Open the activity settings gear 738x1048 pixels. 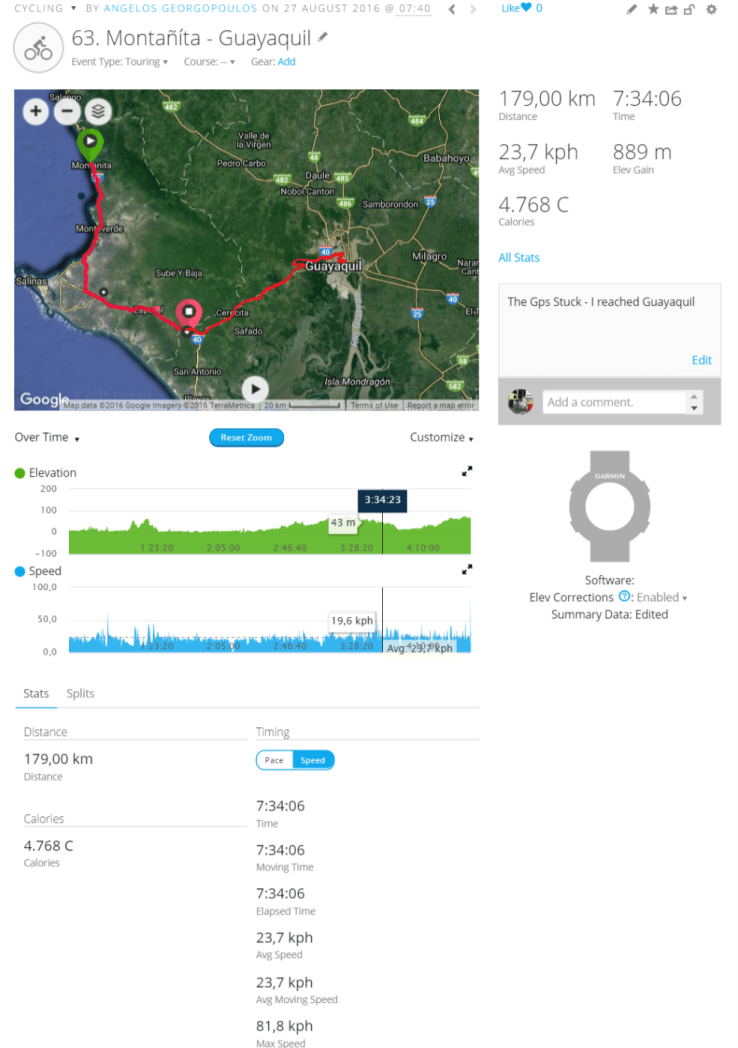[x=711, y=9]
